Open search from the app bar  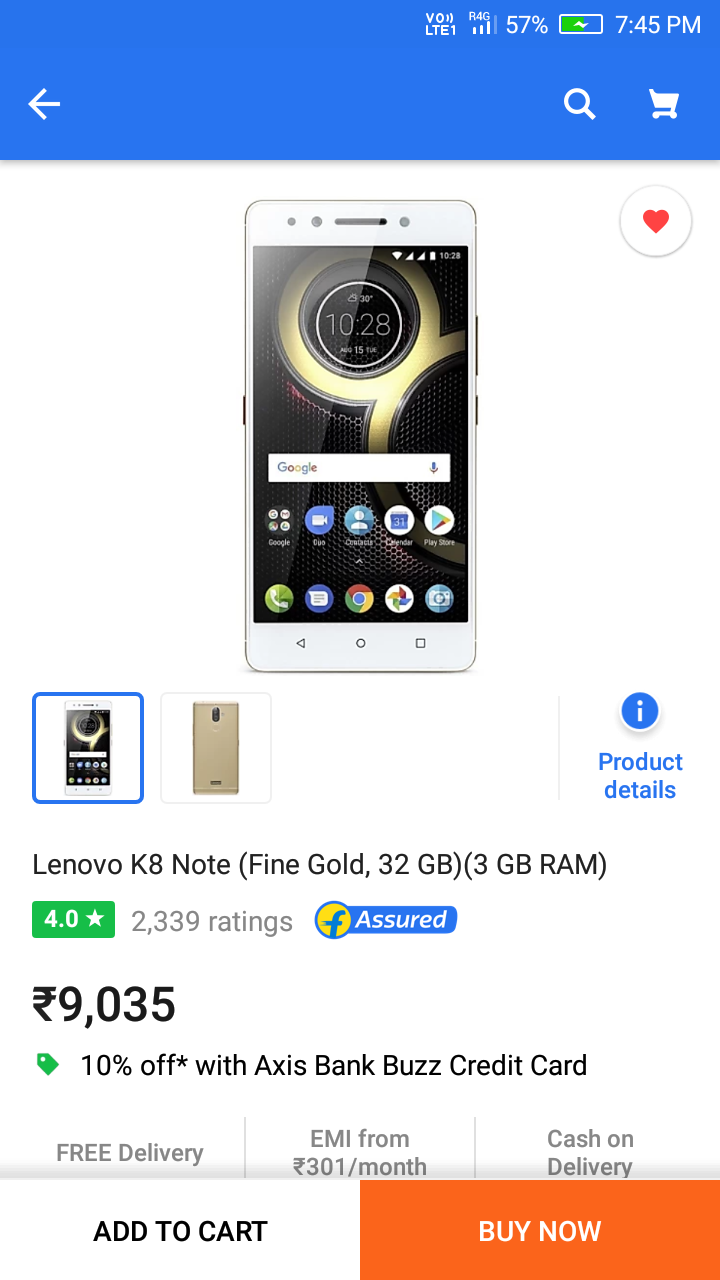579,104
